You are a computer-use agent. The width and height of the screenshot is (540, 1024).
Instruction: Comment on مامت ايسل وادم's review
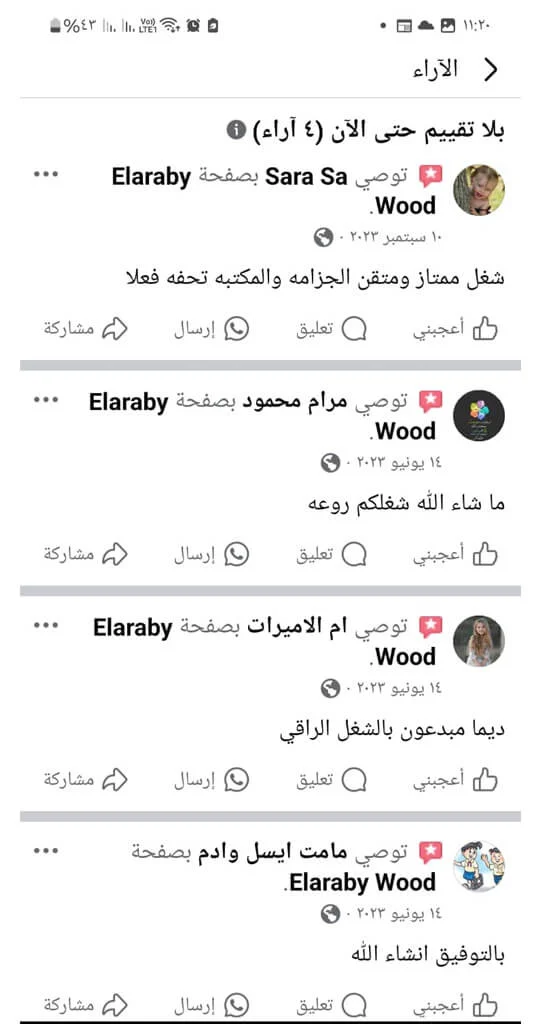point(331,1004)
